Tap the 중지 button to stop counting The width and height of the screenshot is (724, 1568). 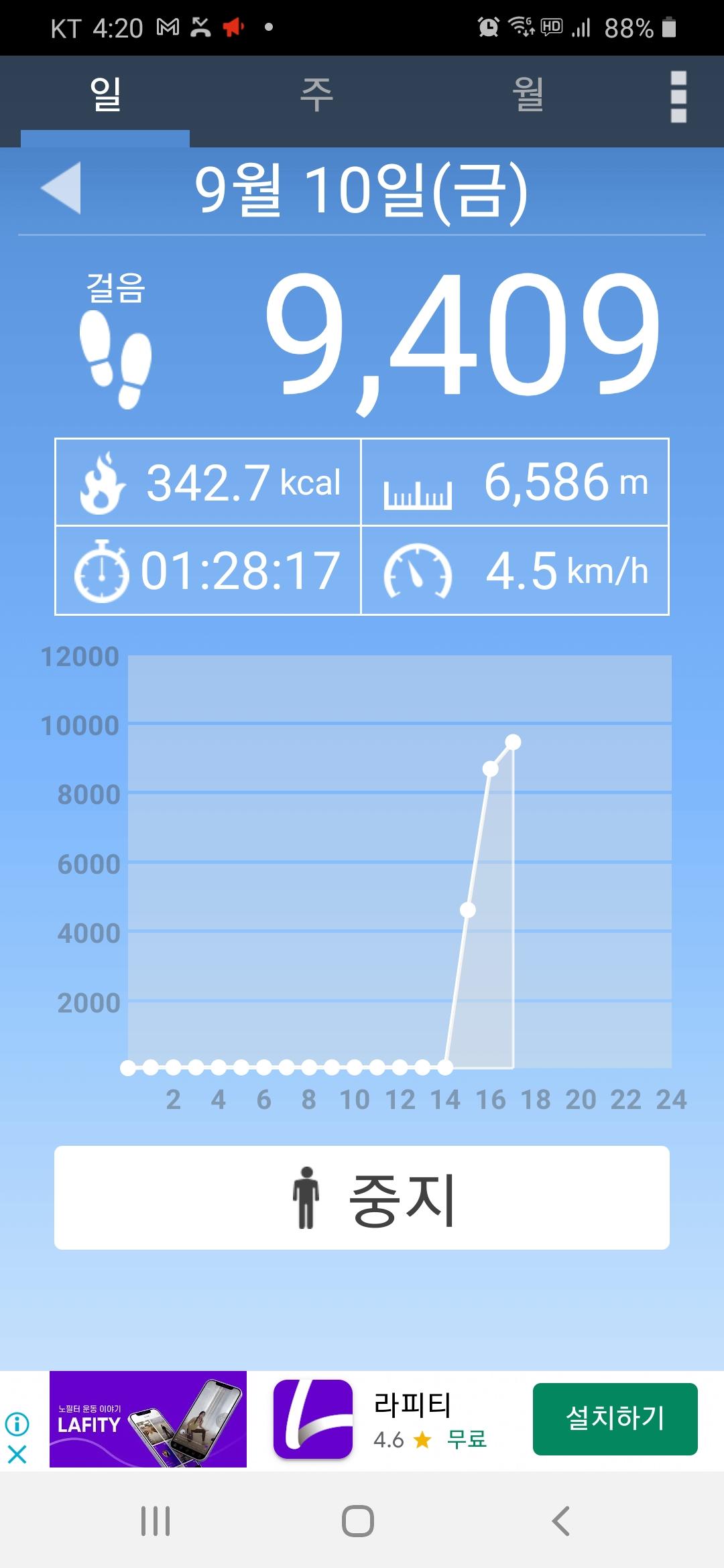click(x=362, y=1197)
